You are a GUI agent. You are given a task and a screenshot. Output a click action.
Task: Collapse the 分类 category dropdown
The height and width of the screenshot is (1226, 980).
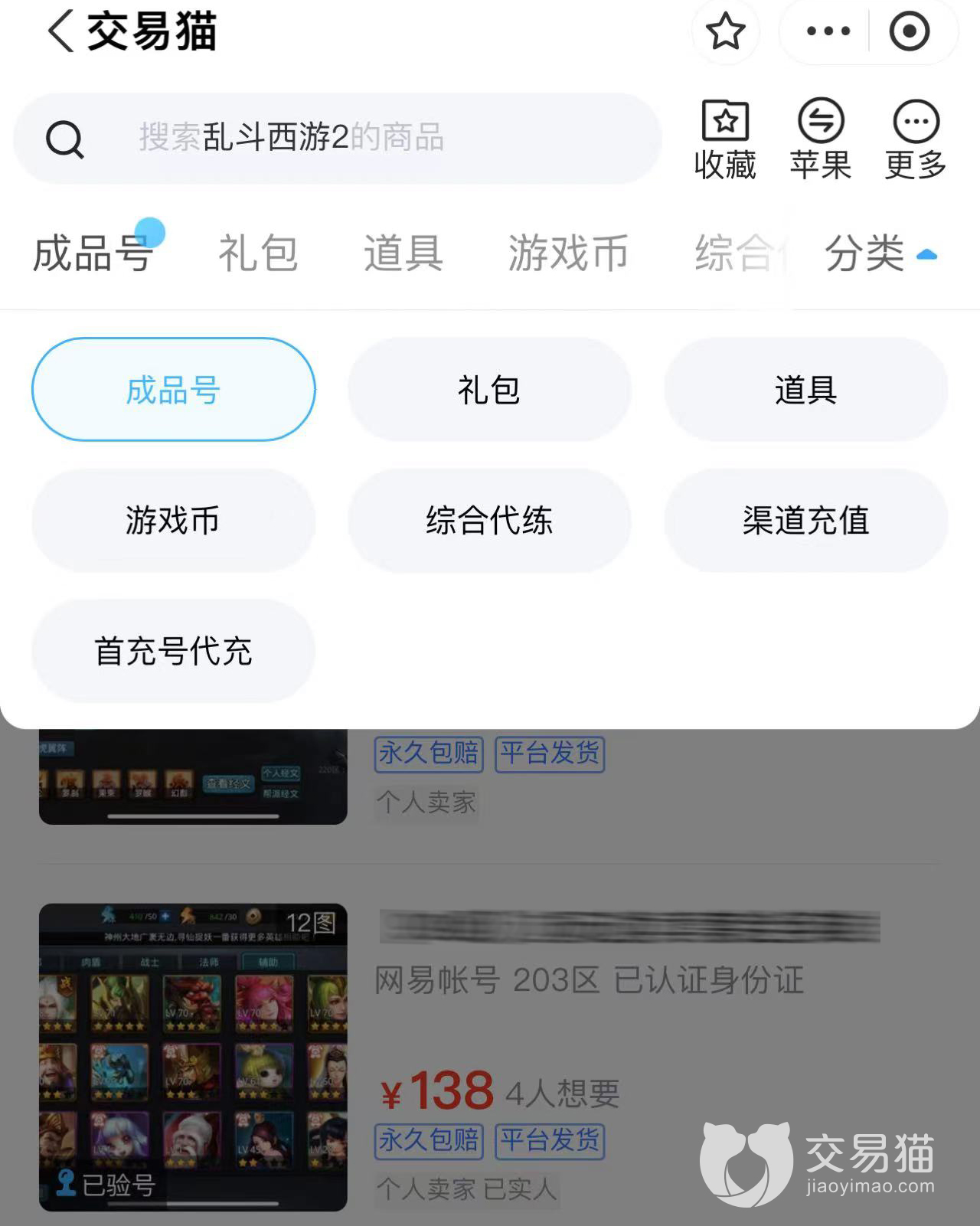pyautogui.click(x=880, y=253)
